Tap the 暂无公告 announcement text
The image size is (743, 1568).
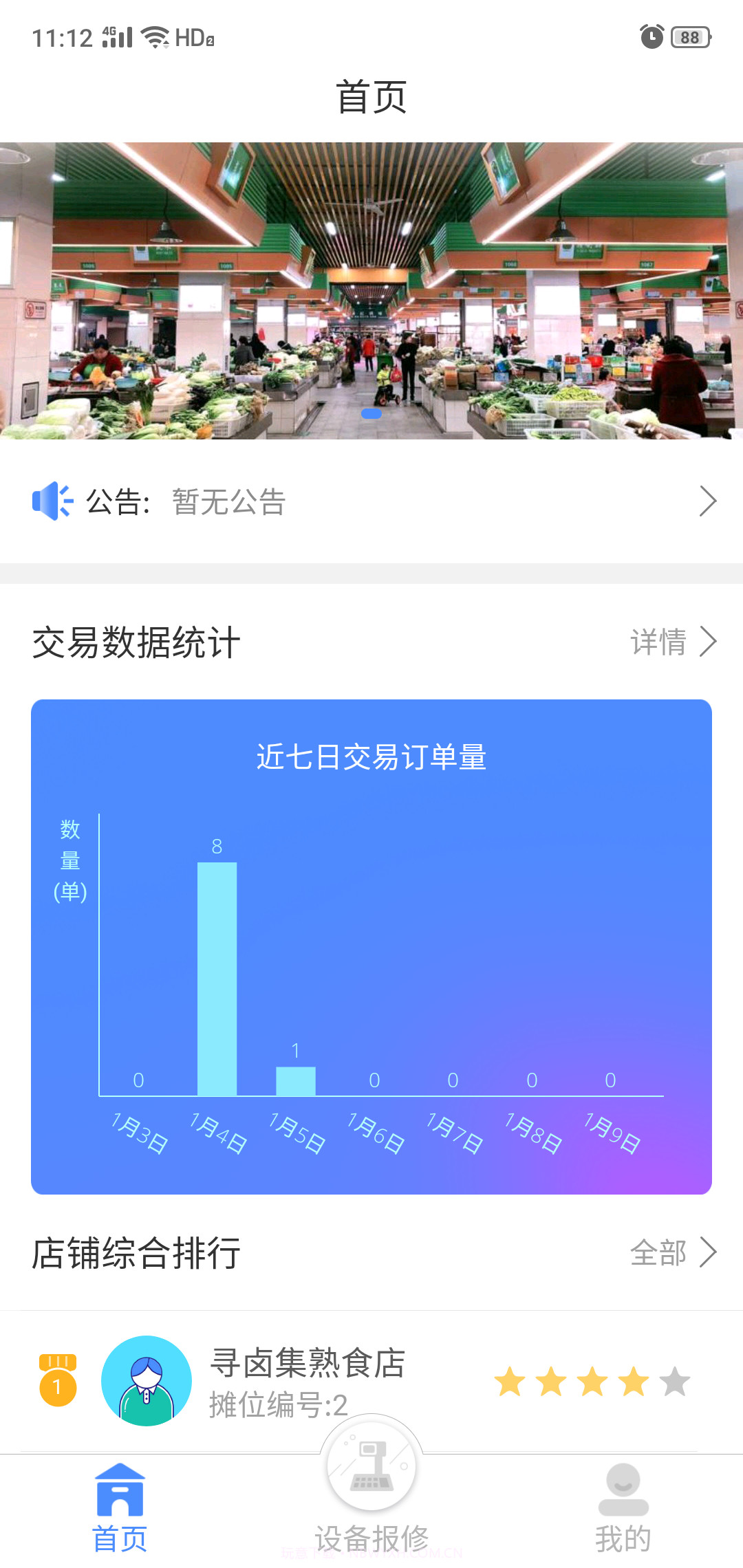click(x=227, y=501)
